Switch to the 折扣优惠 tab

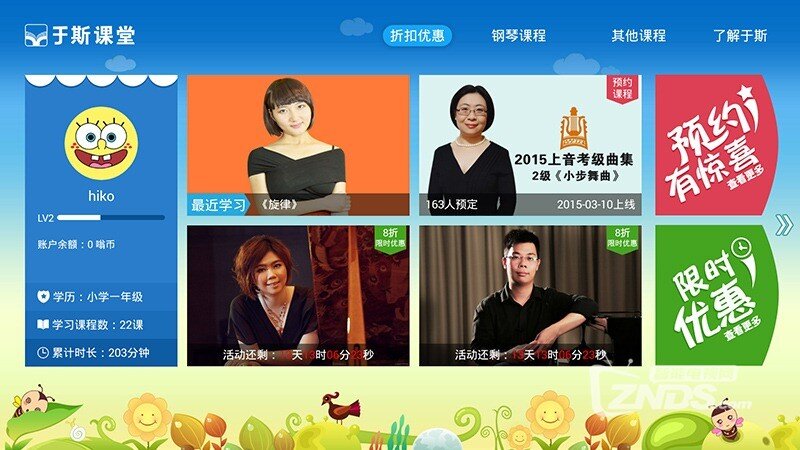pyautogui.click(x=417, y=36)
